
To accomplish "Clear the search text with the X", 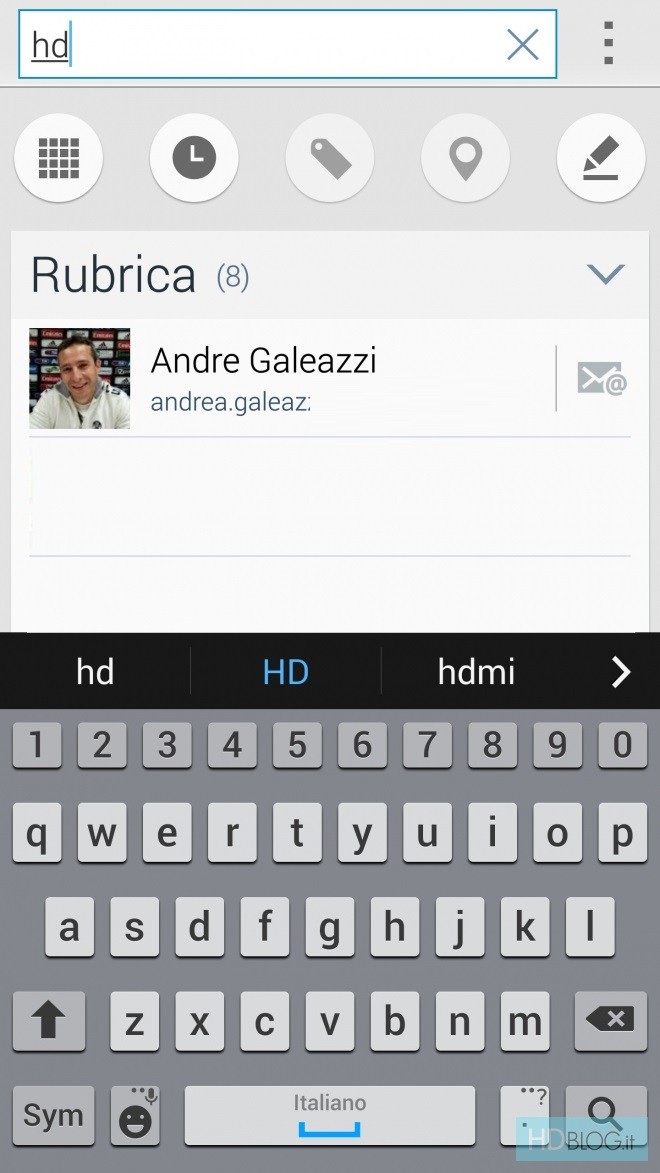I will [x=522, y=45].
